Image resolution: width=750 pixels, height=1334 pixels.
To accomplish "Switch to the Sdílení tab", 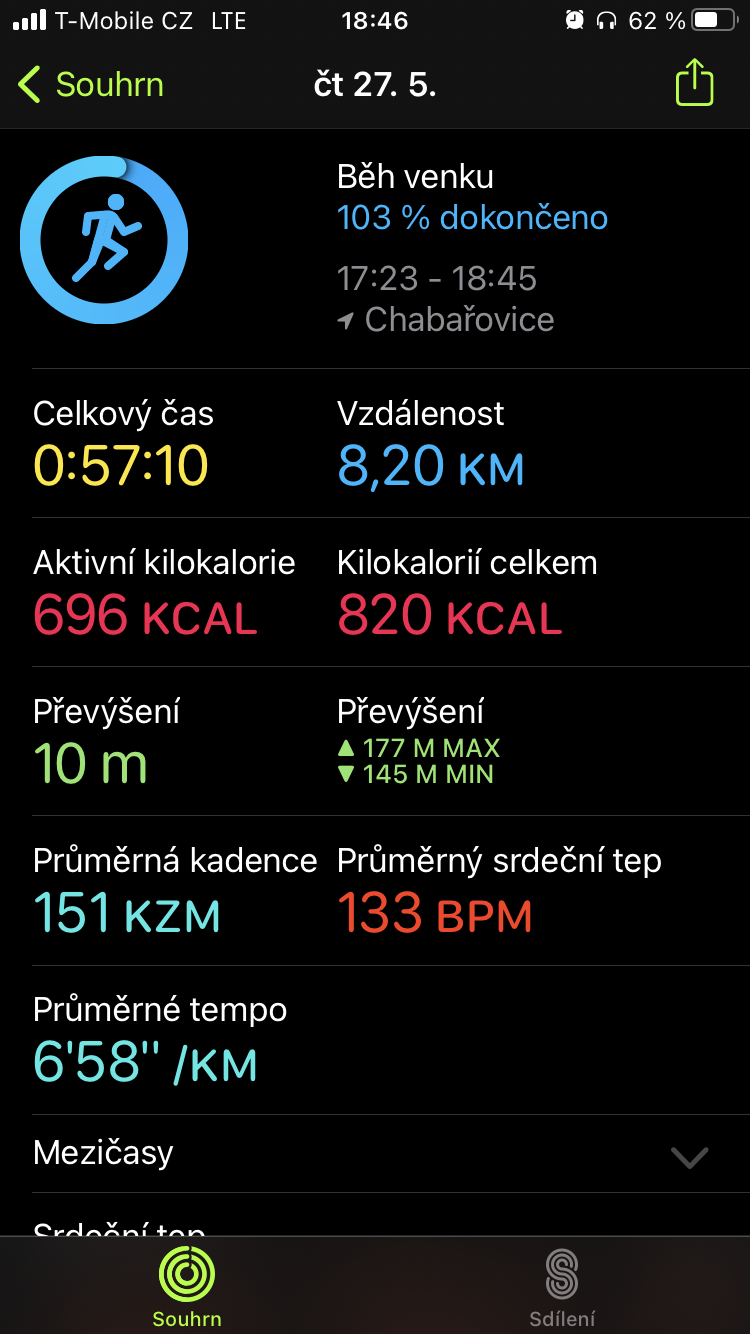I will pyautogui.click(x=562, y=1287).
